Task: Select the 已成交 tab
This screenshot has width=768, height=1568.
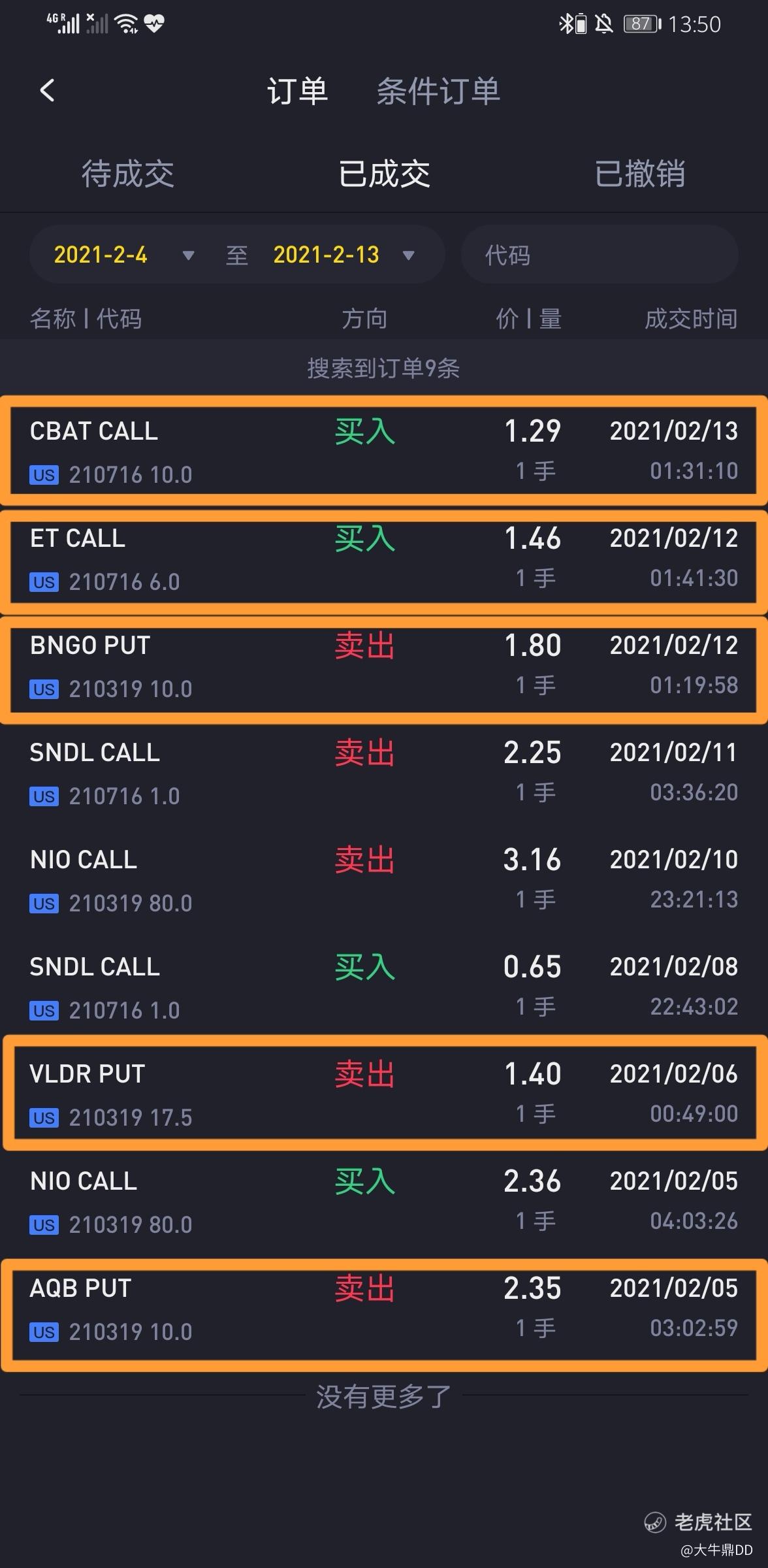Action: (x=384, y=174)
